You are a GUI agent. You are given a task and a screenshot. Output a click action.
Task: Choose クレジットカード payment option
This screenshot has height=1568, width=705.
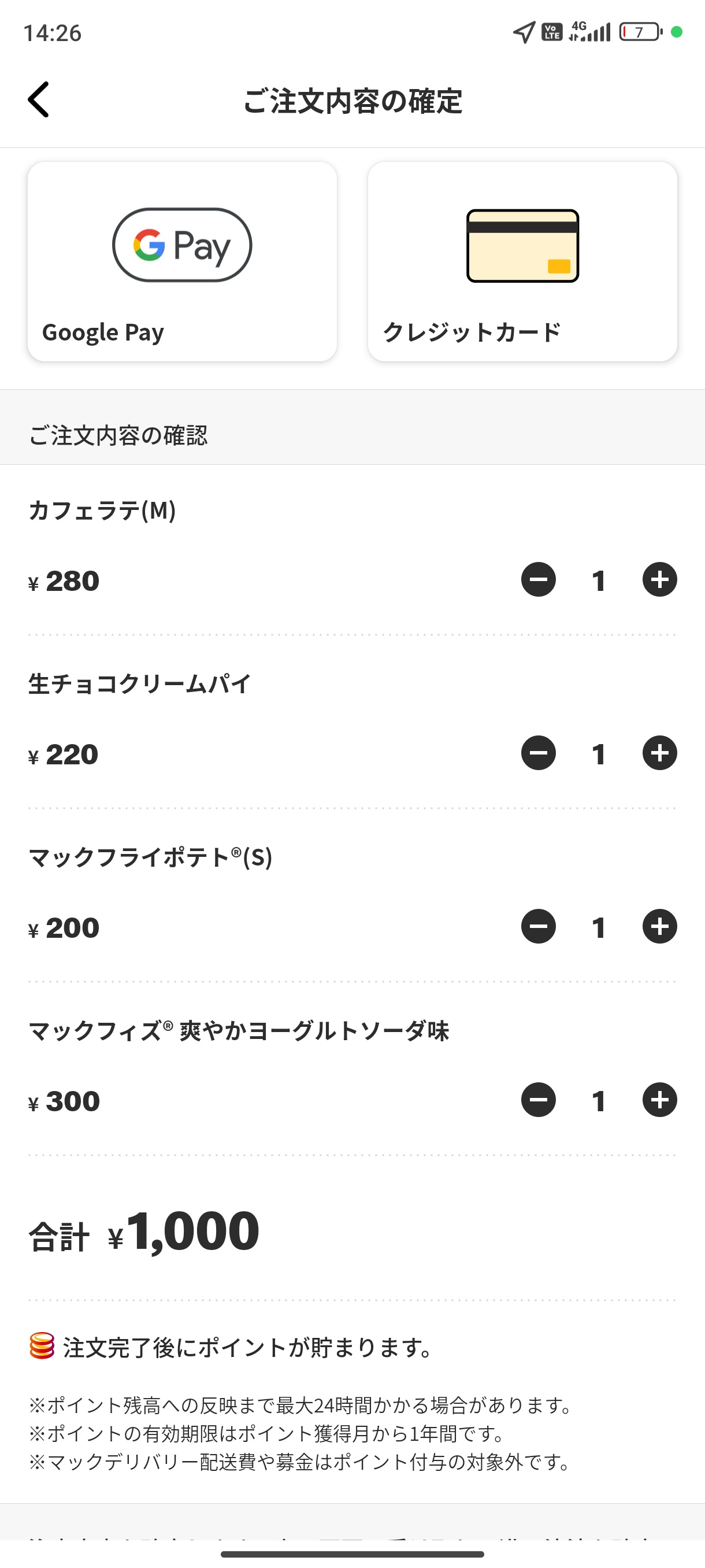tap(522, 262)
